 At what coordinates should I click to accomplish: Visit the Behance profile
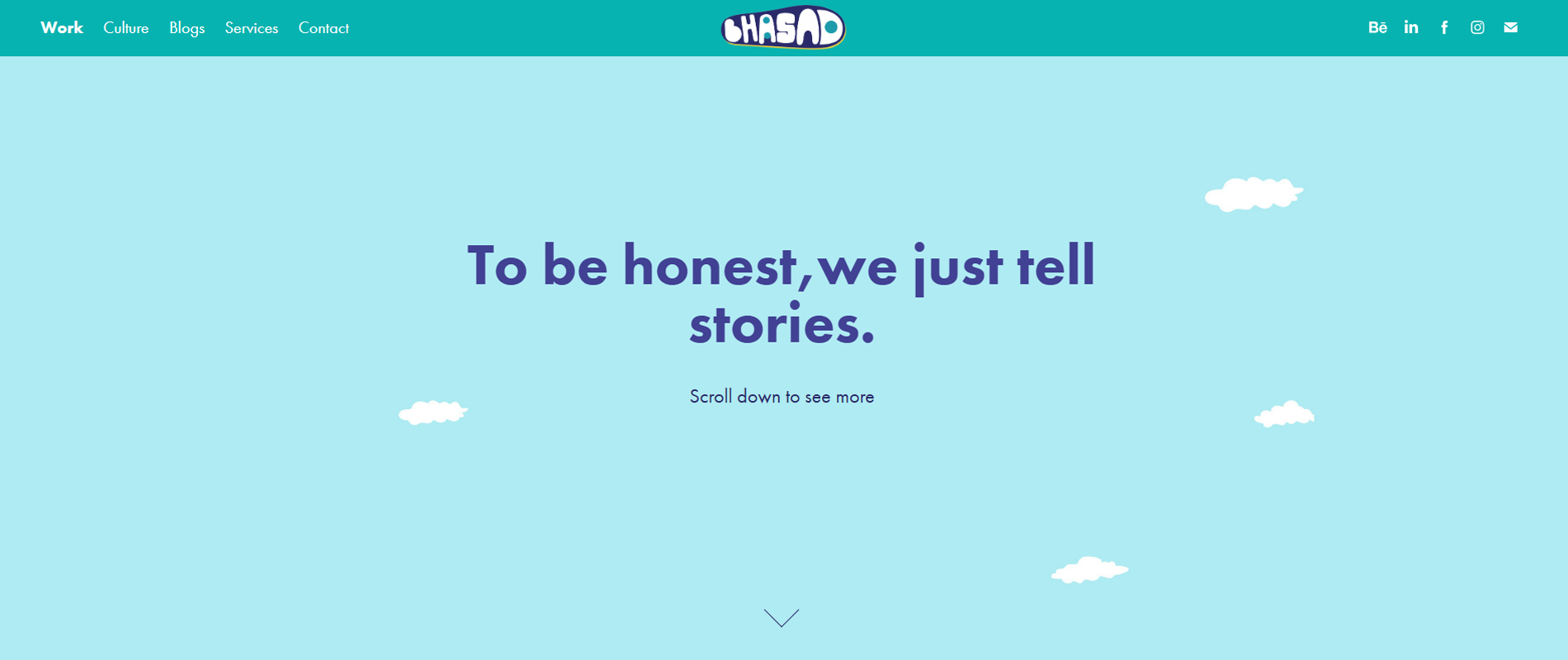(1377, 27)
